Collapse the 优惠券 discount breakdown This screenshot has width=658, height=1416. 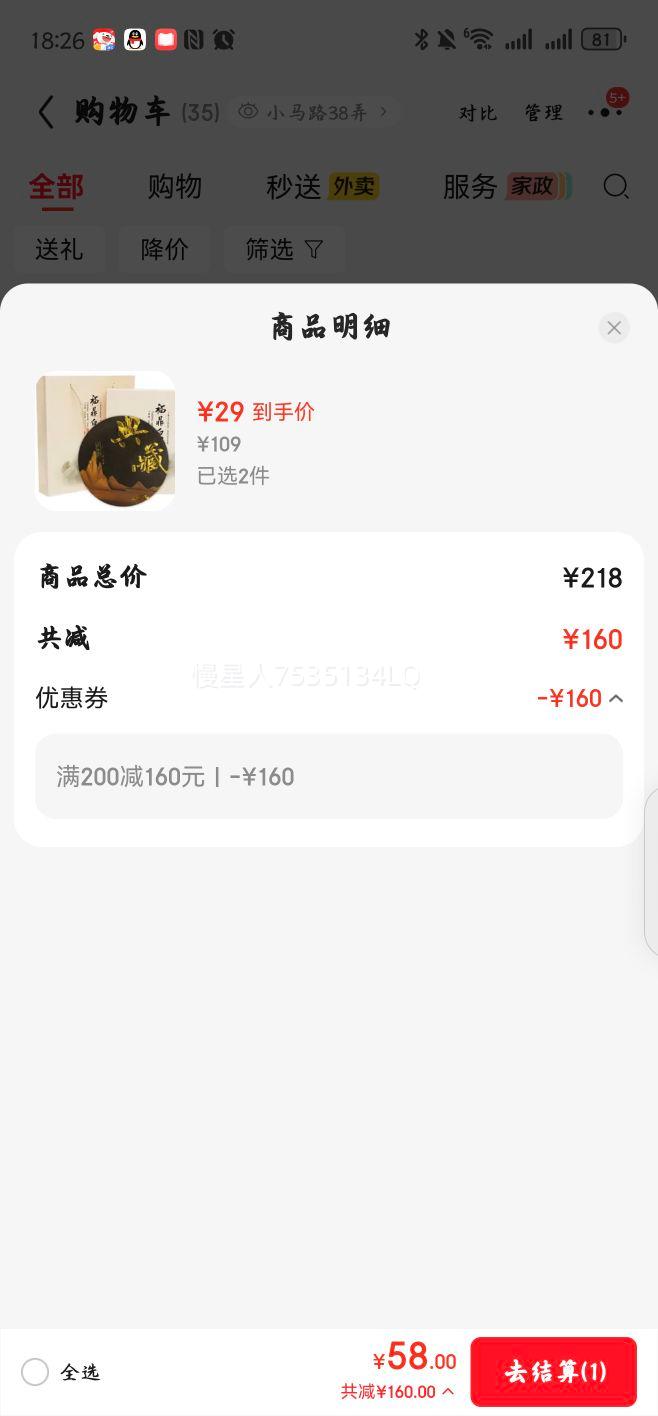point(616,698)
